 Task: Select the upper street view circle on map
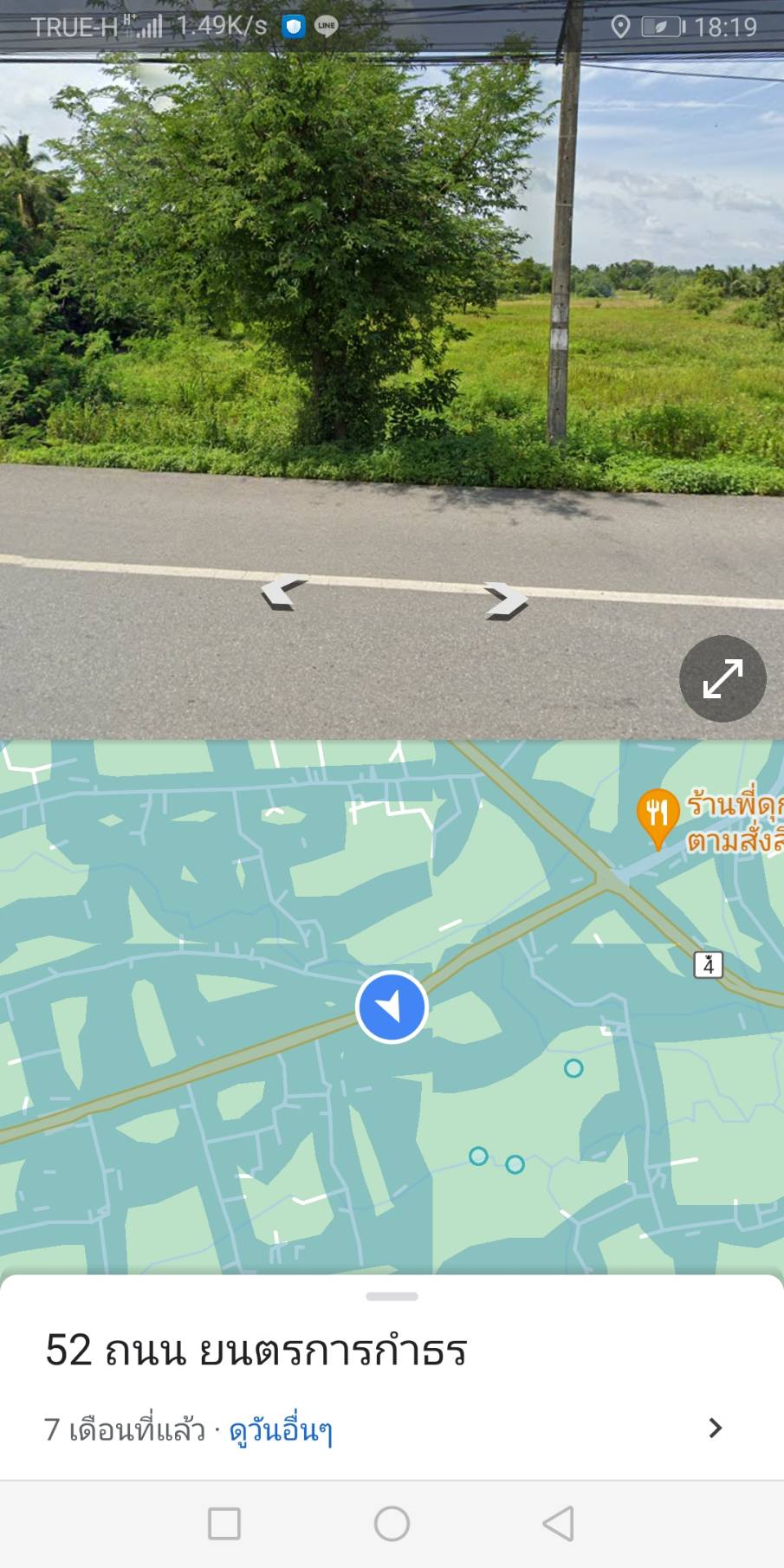573,1068
